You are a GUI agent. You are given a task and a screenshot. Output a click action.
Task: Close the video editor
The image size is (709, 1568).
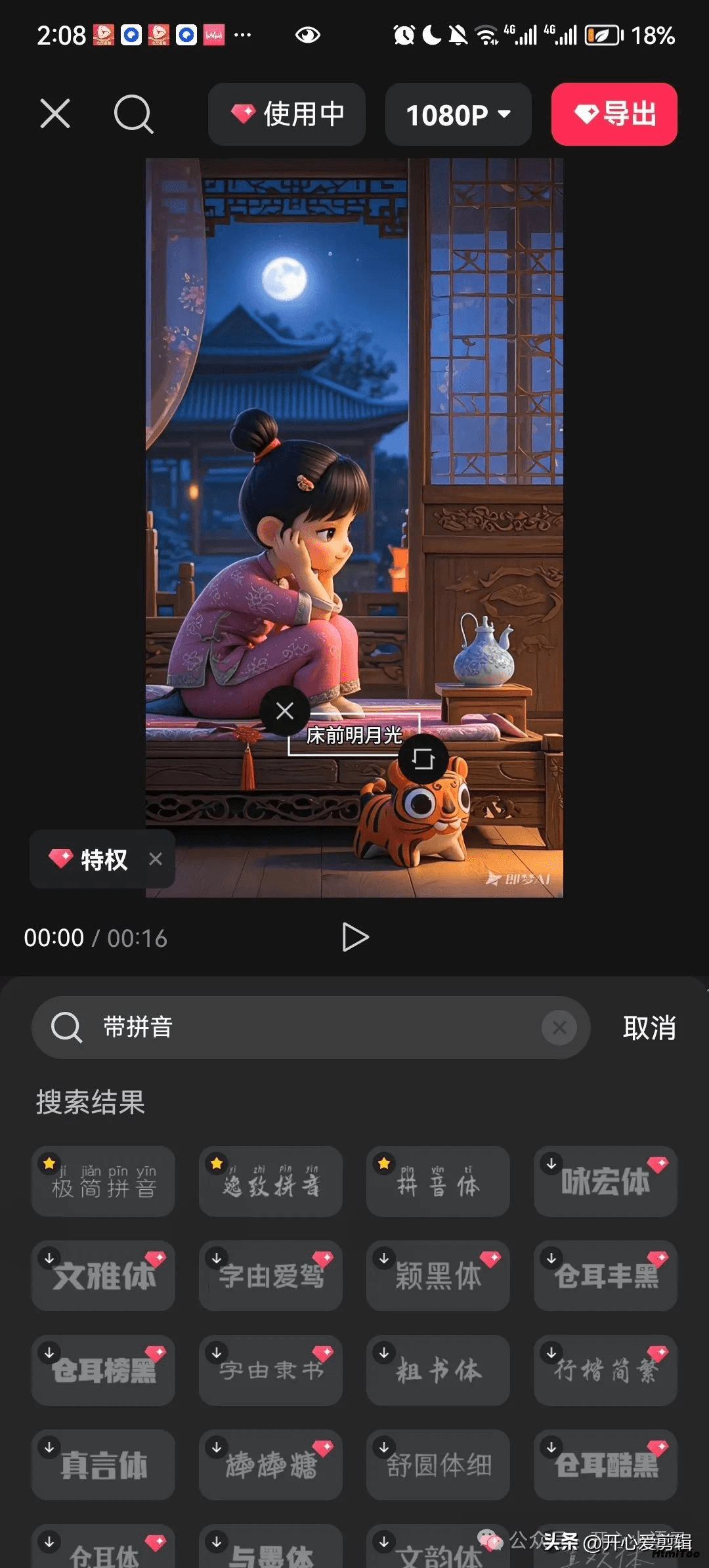point(55,114)
